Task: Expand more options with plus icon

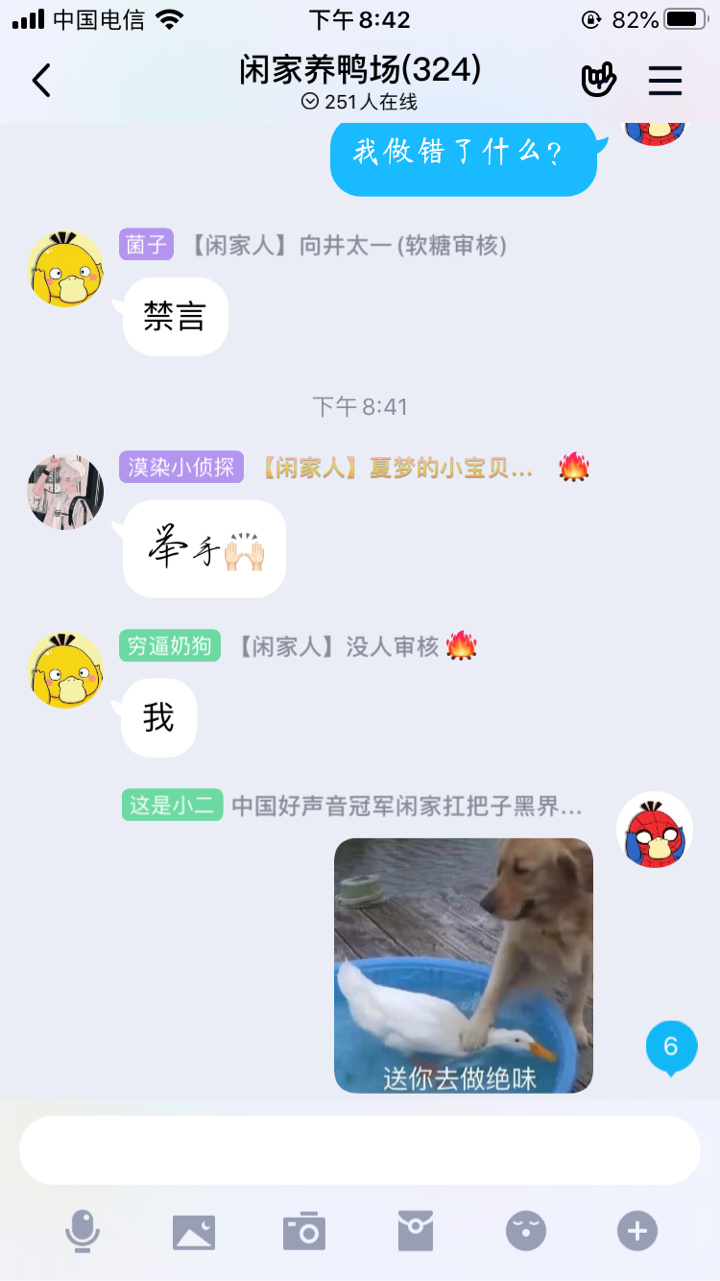Action: point(637,1231)
